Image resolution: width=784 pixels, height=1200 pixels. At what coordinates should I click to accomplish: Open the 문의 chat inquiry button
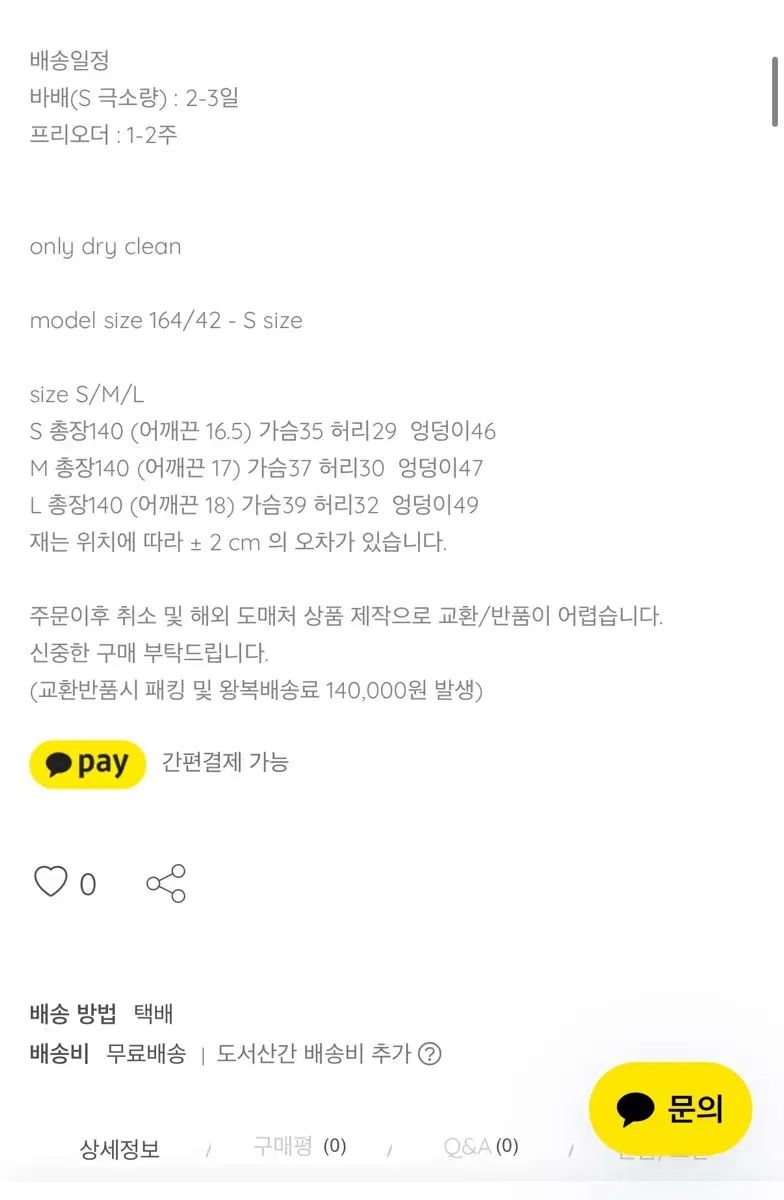(x=670, y=1108)
